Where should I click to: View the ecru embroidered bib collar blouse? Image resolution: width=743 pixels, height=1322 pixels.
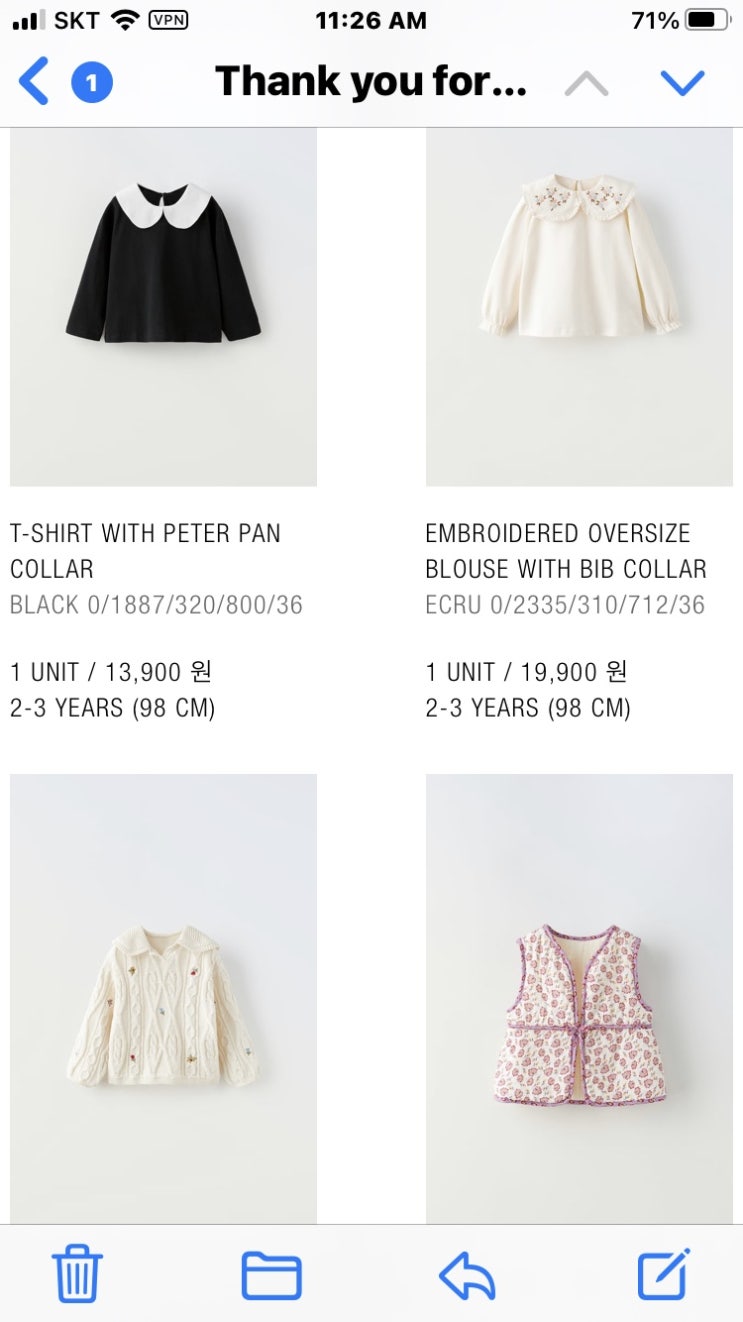(579, 307)
